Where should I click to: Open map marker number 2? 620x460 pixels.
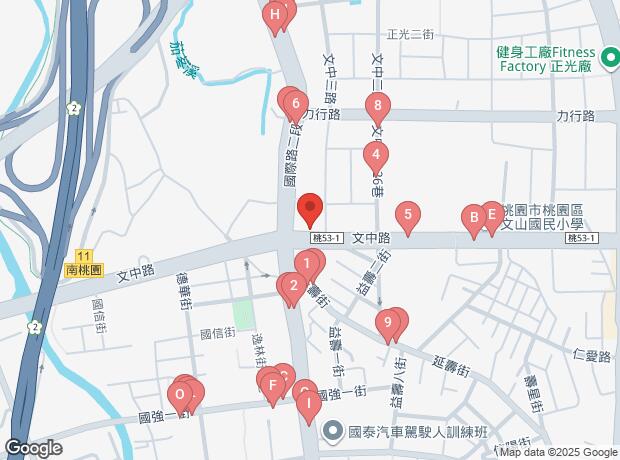click(x=293, y=287)
